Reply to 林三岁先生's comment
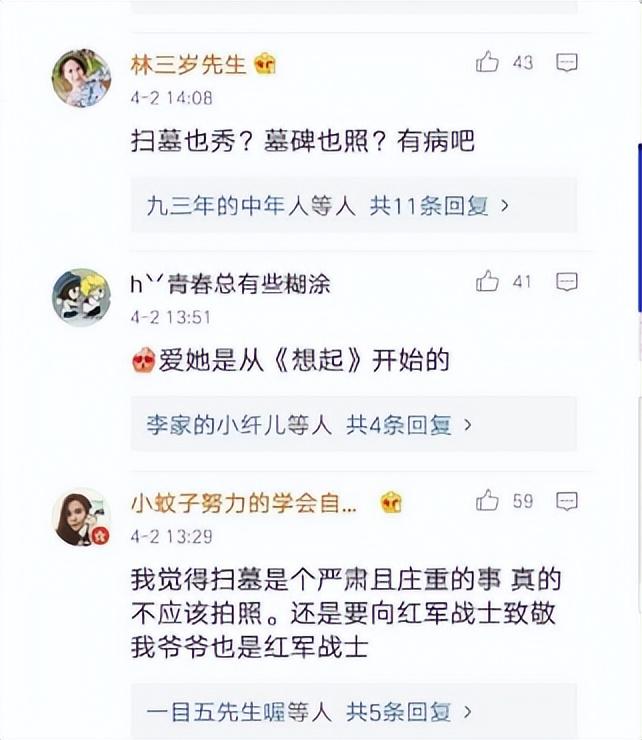Viewport: 642px width, 740px height. tap(567, 63)
